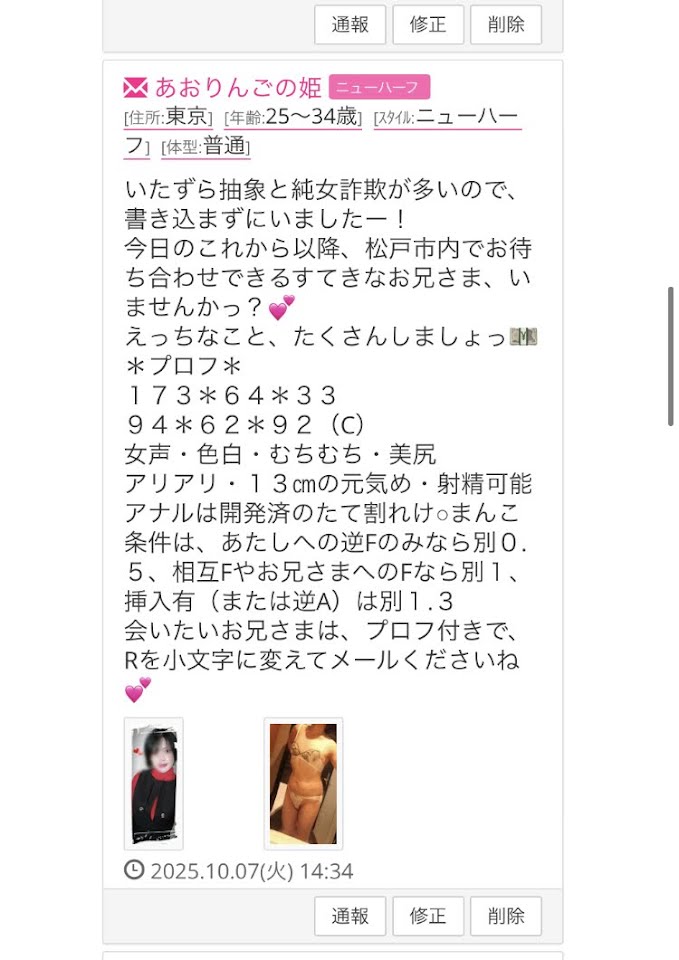
Task: Select 修正 on the post above あおりんごの姫
Action: coord(428,25)
